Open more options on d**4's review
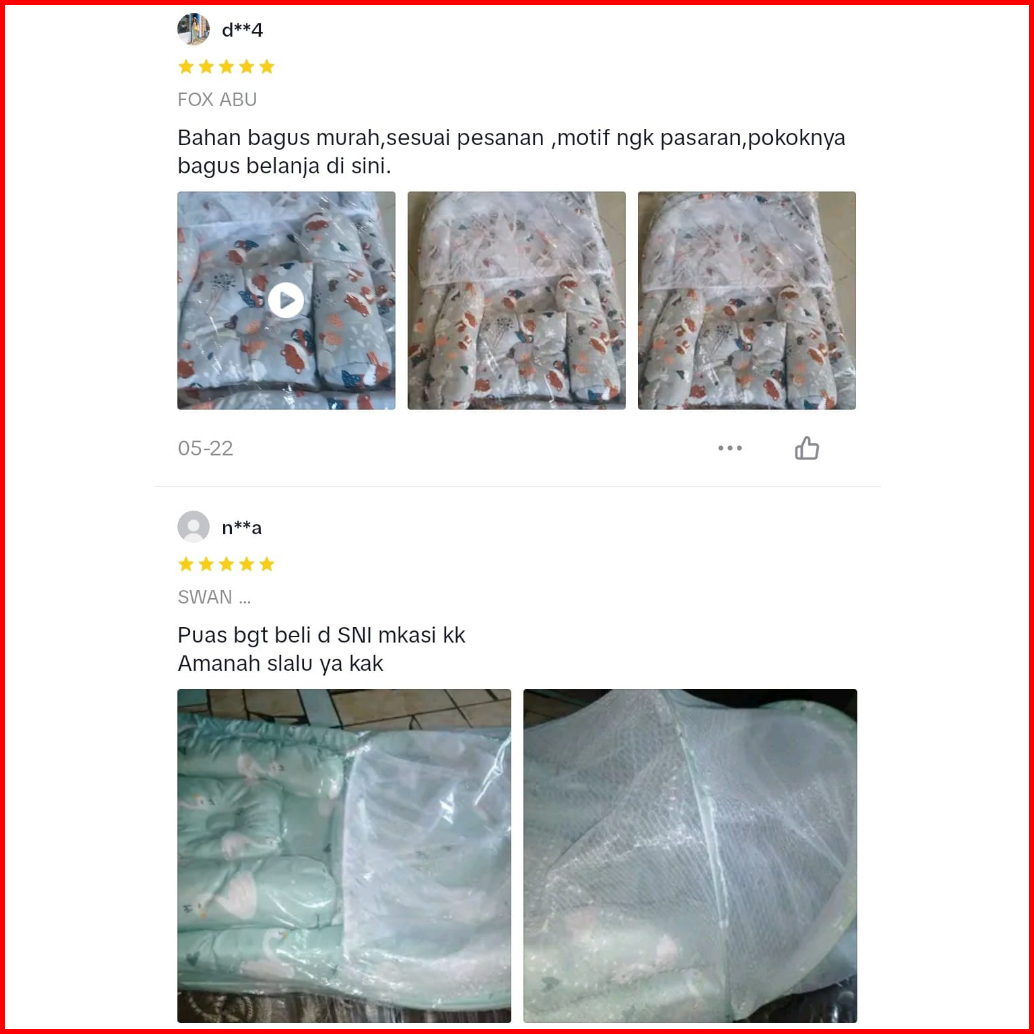This screenshot has width=1034, height=1034. (x=730, y=448)
